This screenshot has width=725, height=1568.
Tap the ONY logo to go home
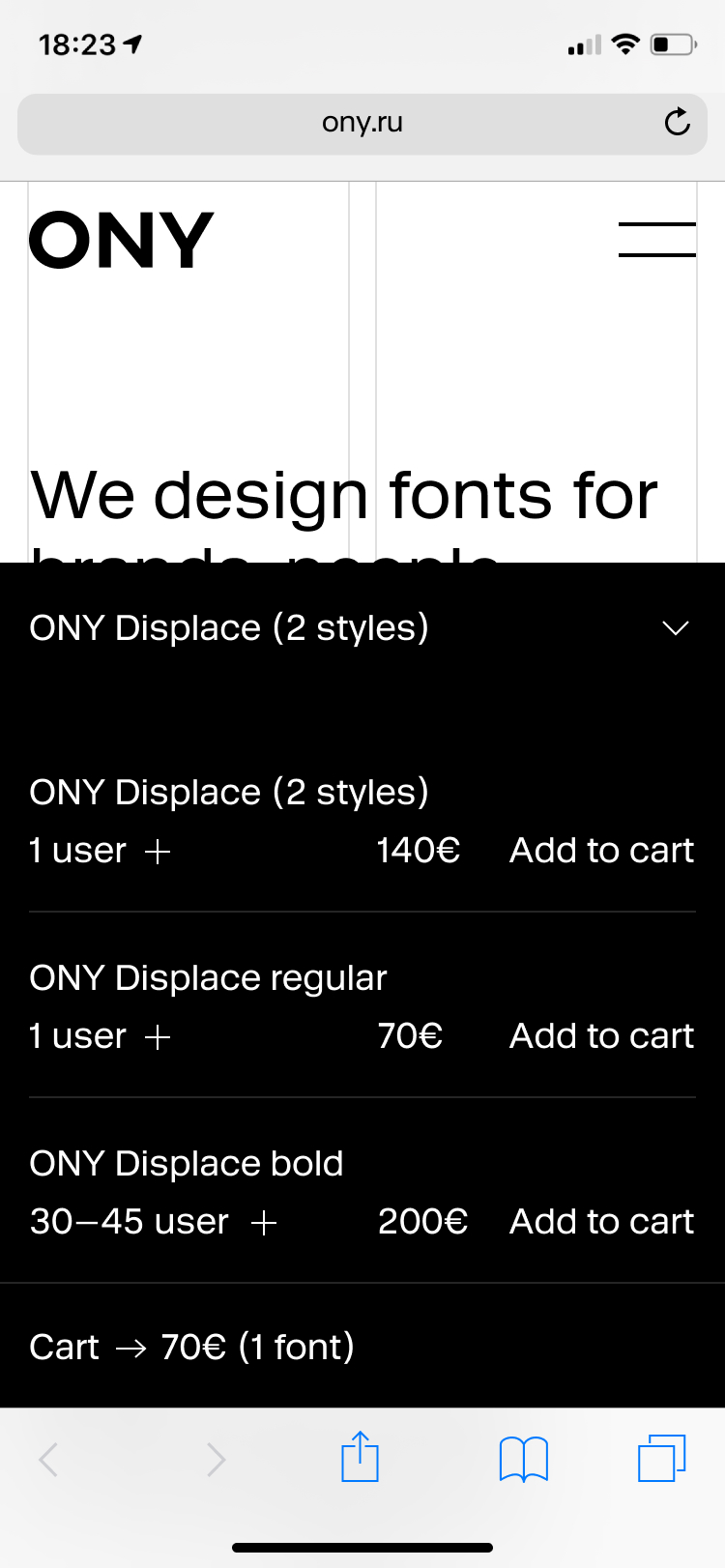coord(122,241)
